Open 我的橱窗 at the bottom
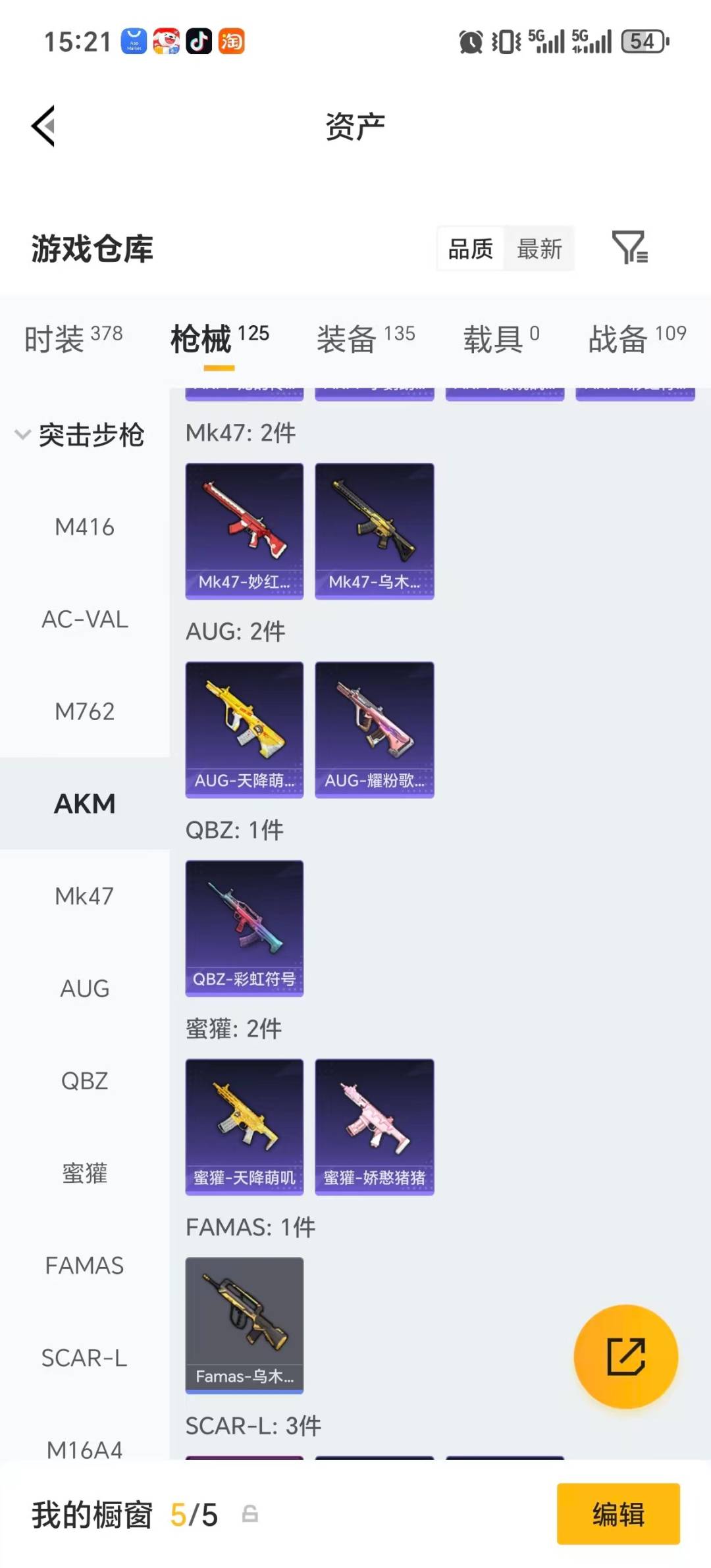This screenshot has height=1568, width=711. point(92,1514)
